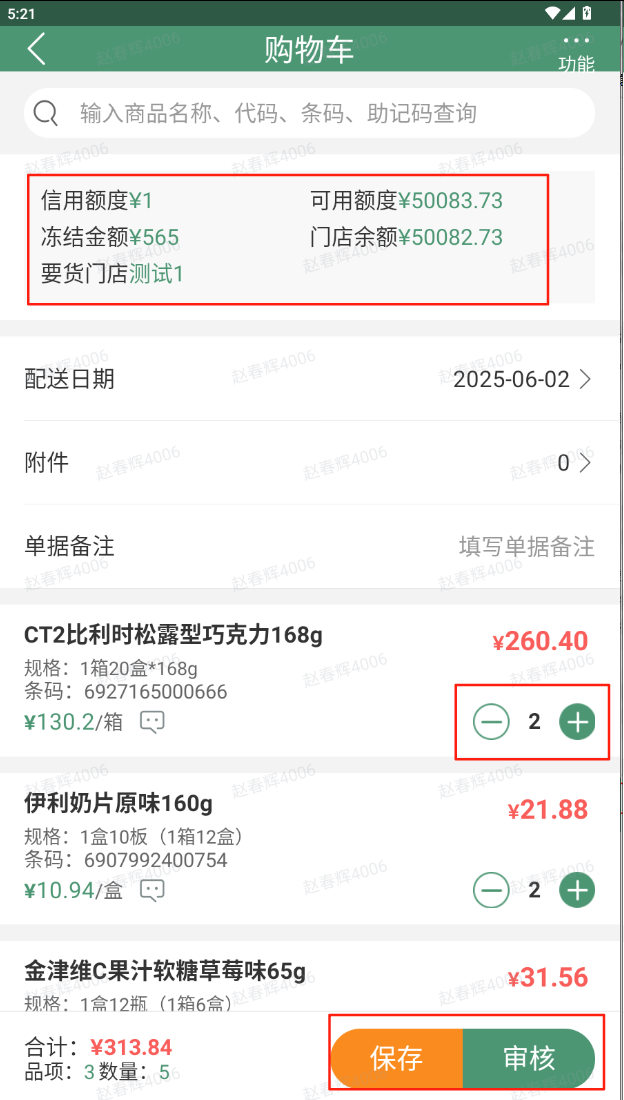Image resolution: width=624 pixels, height=1100 pixels.
Task: Open remark icon for 伊利奶片原味160g
Action: [x=152, y=890]
